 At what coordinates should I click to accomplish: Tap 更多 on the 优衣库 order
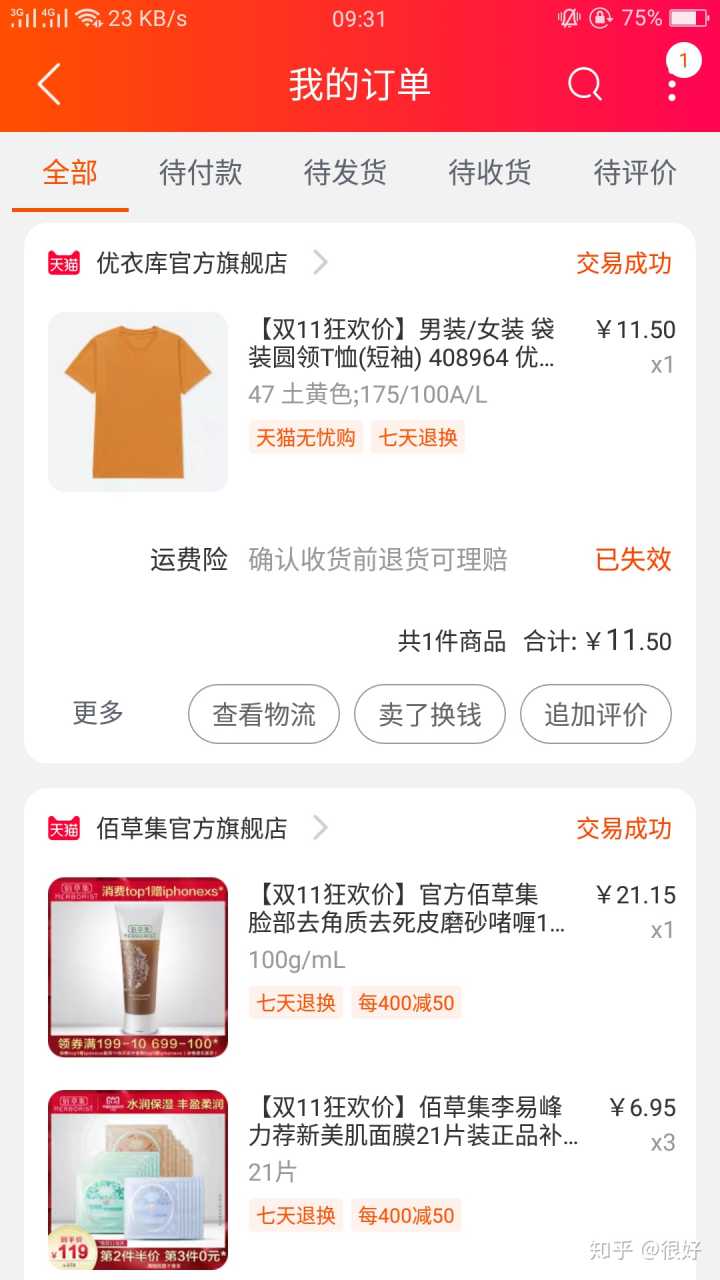pos(98,713)
